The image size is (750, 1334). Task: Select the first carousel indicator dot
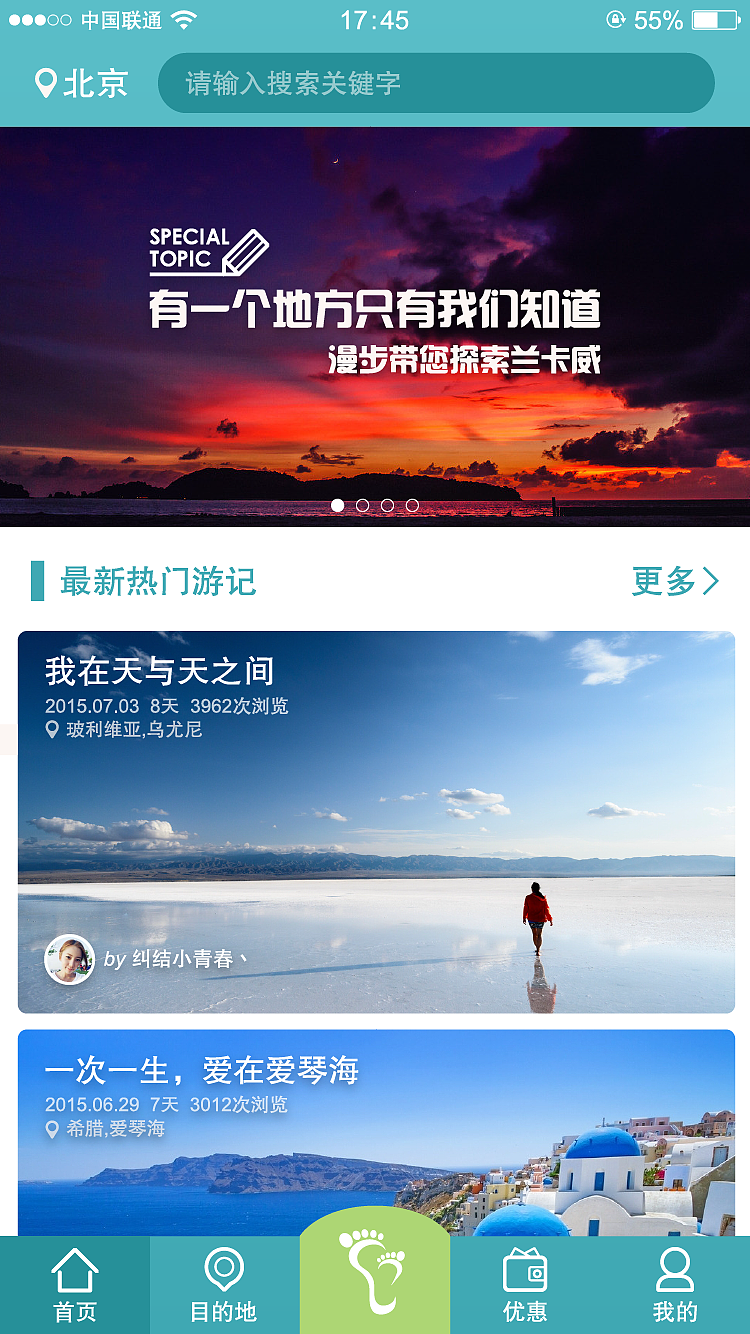pos(338,505)
